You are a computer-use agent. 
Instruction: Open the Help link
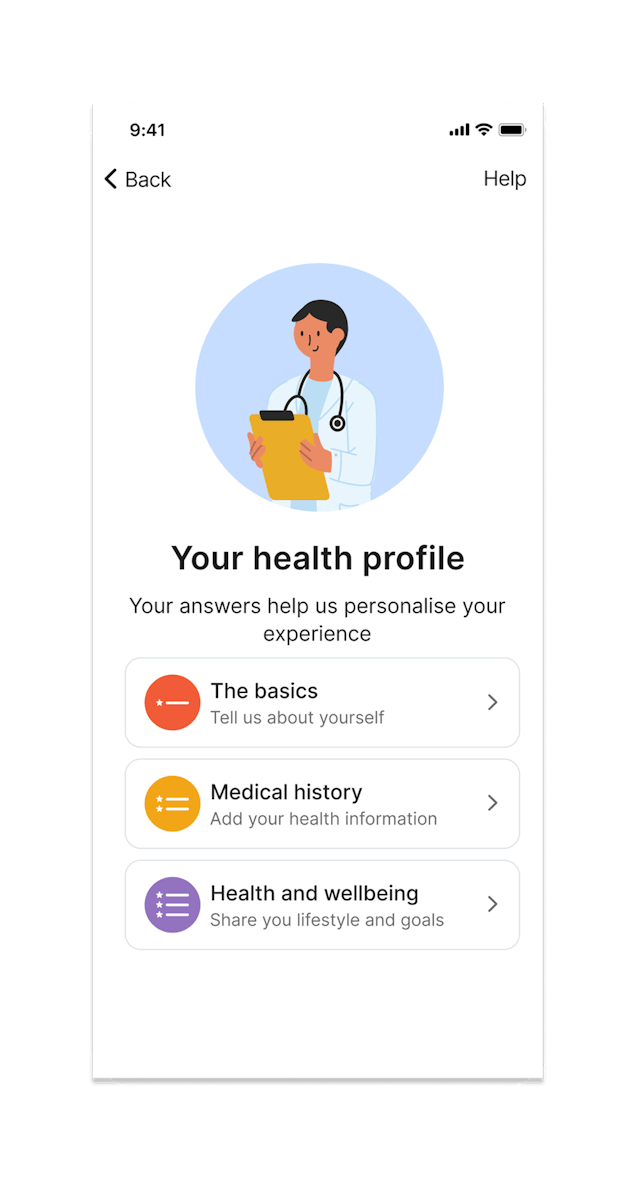pos(504,179)
